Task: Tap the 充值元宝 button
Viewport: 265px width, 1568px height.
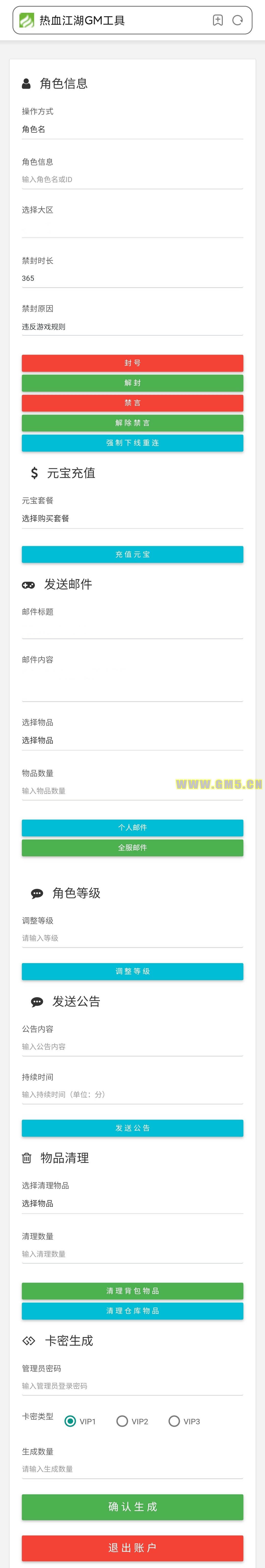Action: point(132,555)
